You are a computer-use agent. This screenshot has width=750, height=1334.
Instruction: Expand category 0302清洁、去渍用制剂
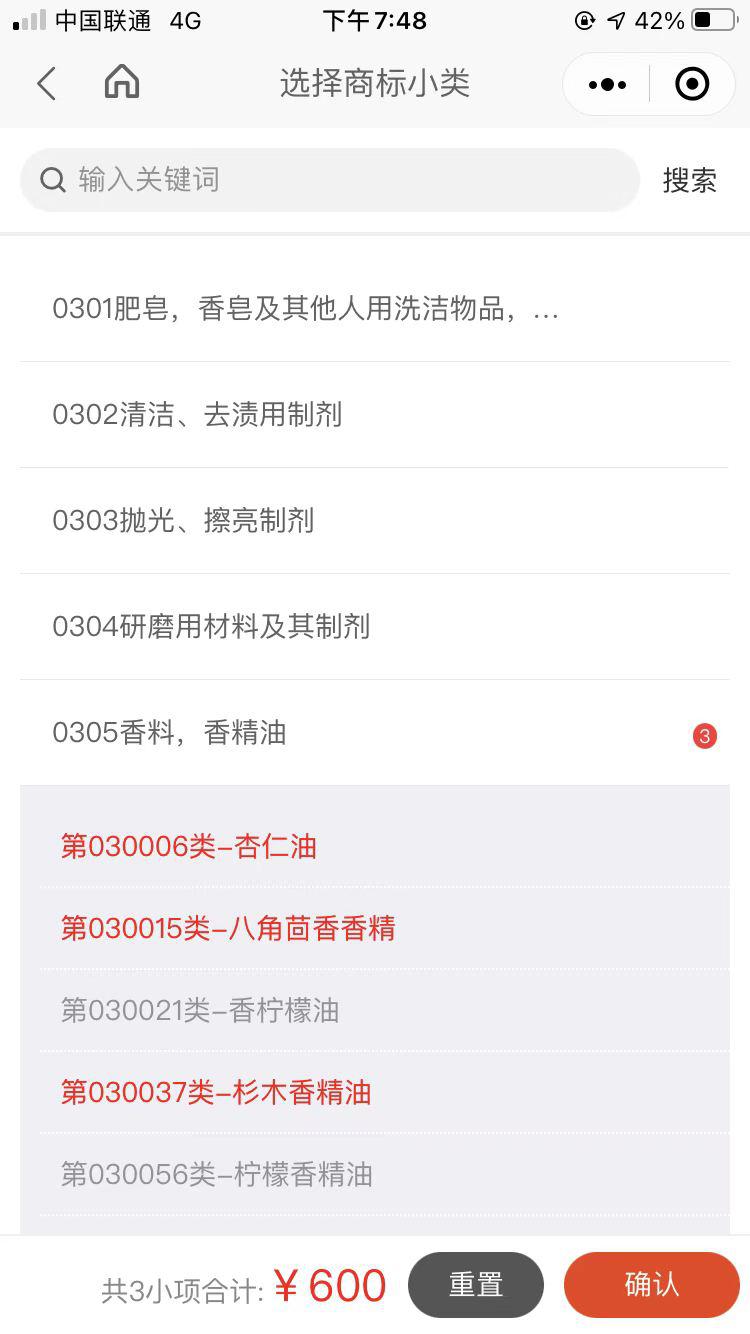pyautogui.click(x=374, y=415)
